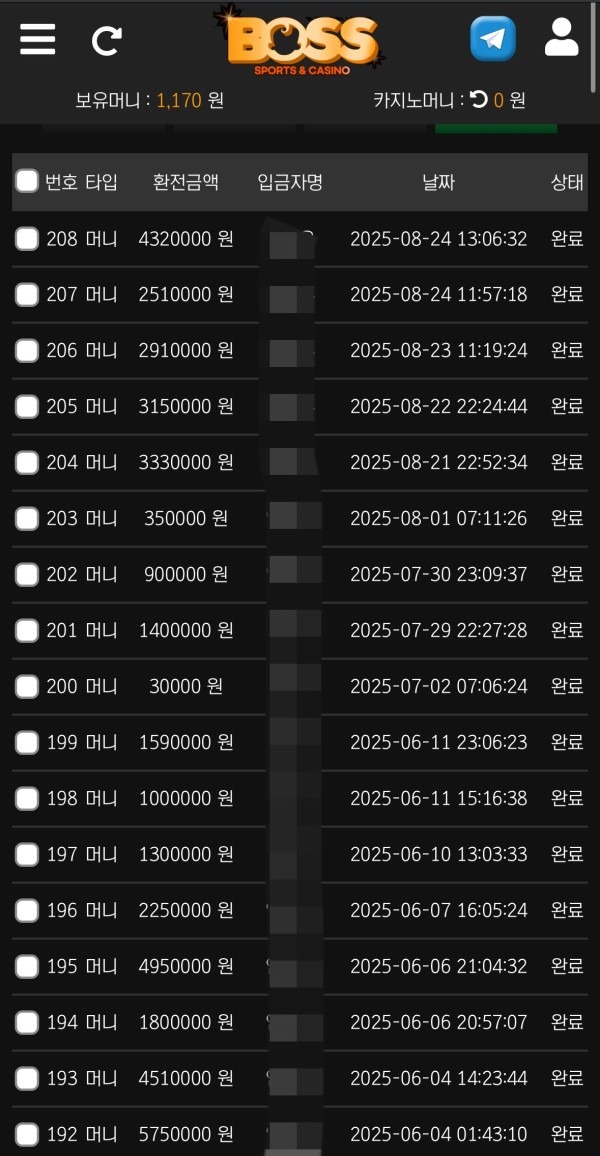The image size is (600, 1156).
Task: Select the checkbox for entry 196
Action: (27, 910)
